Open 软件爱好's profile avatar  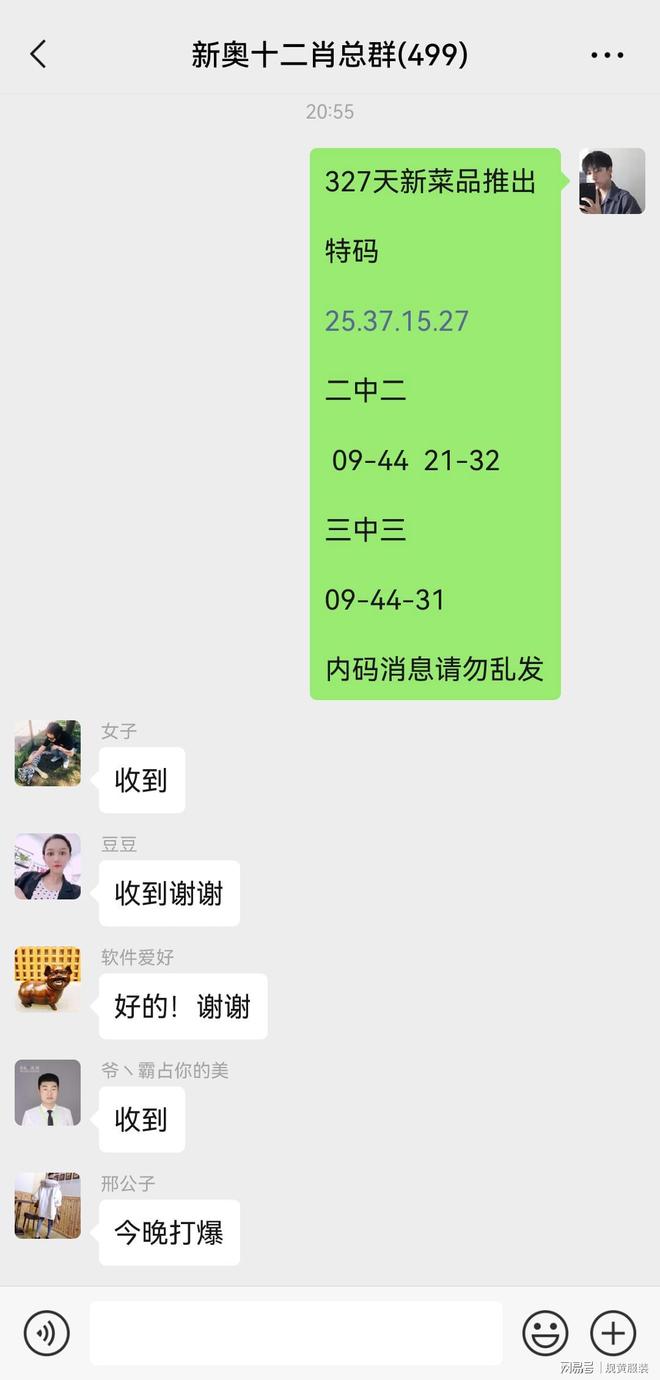[48, 979]
